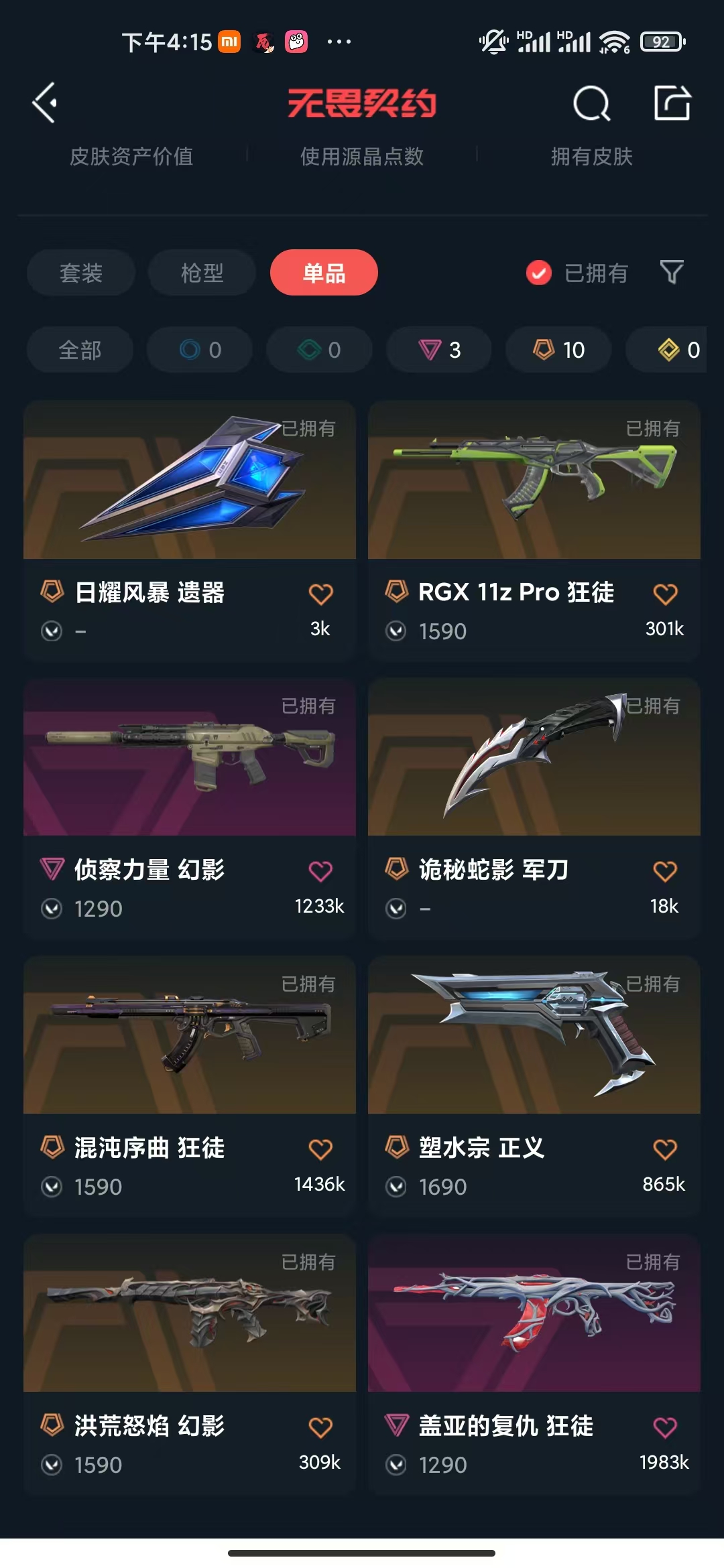Go back using the top-left arrow
The height and width of the screenshot is (1568, 724).
pos(45,103)
